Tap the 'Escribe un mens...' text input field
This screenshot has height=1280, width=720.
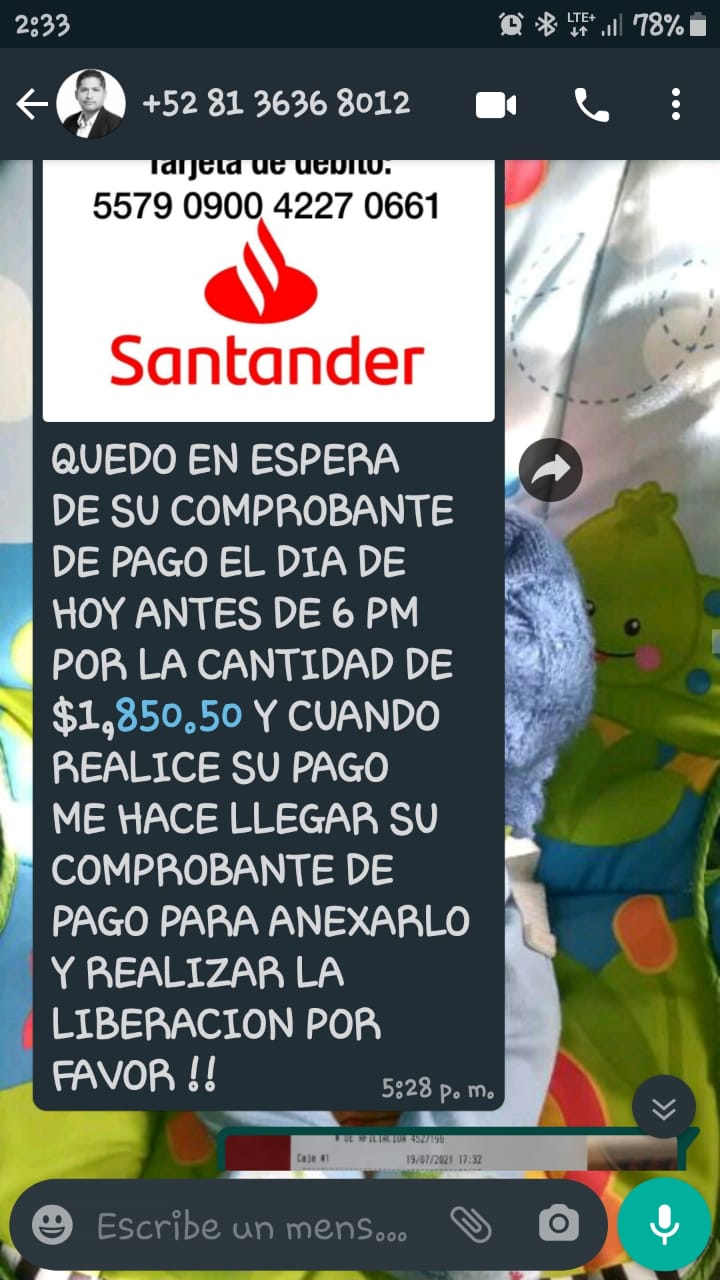[x=250, y=1222]
